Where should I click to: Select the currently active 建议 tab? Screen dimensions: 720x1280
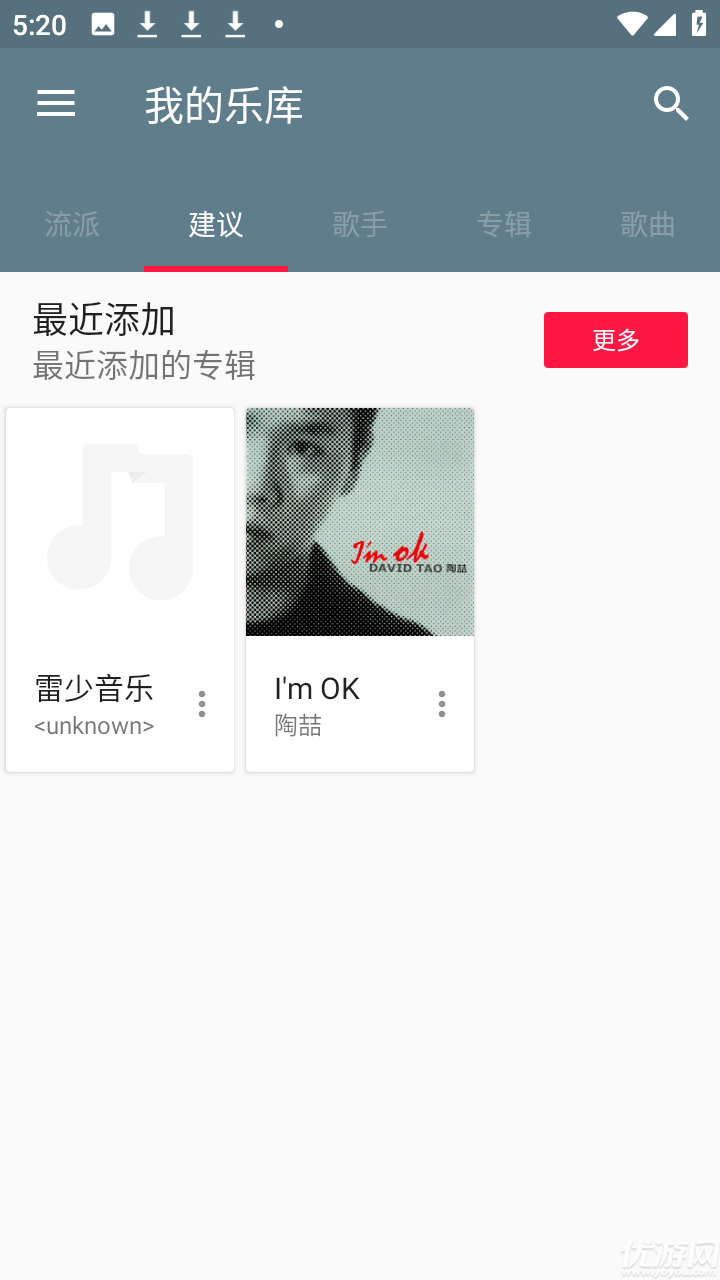tap(216, 226)
